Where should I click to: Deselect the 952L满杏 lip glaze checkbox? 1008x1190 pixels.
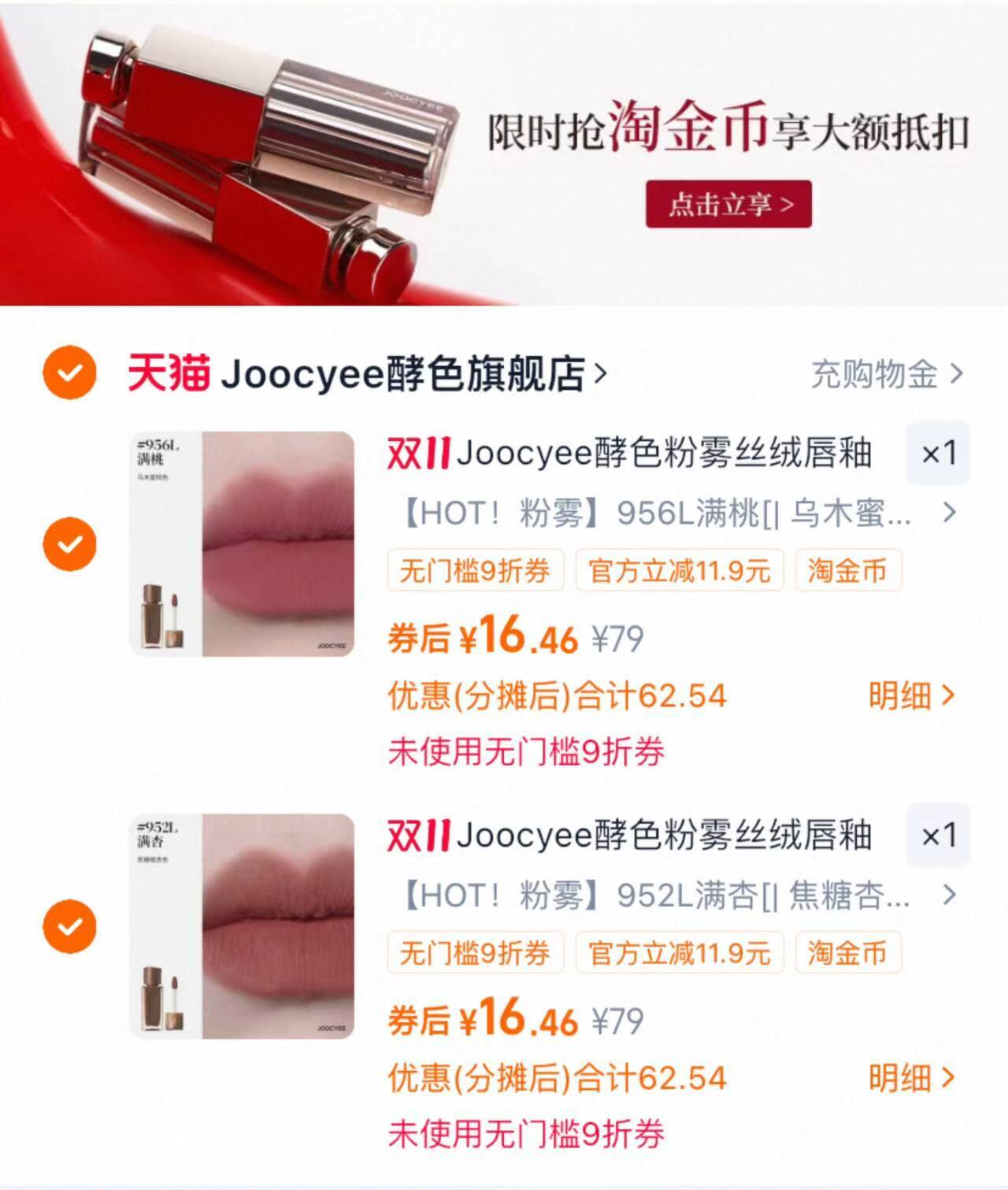(x=70, y=925)
